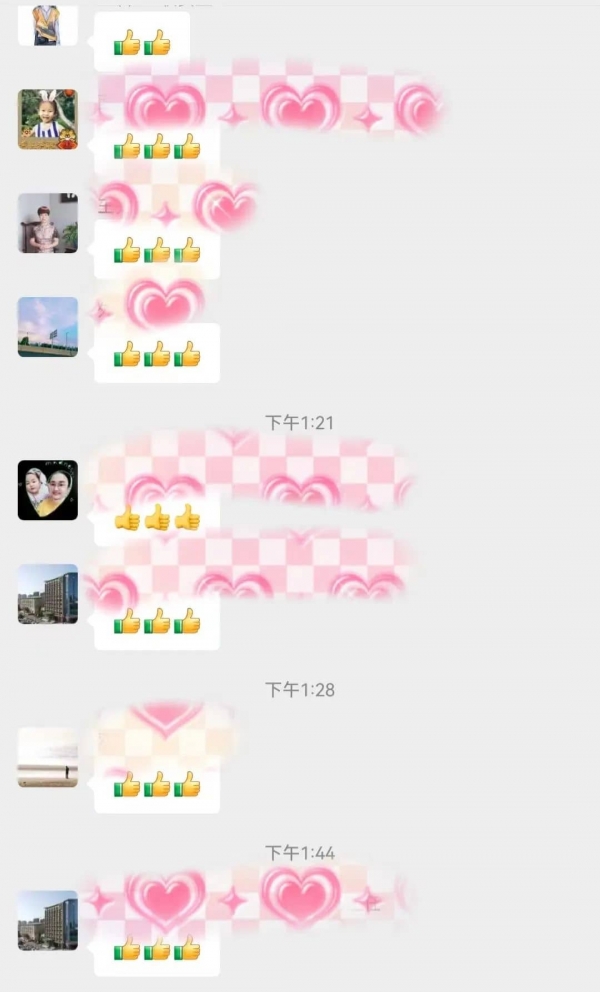Open the heart-framed photo avatar's profile
600x992 pixels.
click(x=47, y=490)
